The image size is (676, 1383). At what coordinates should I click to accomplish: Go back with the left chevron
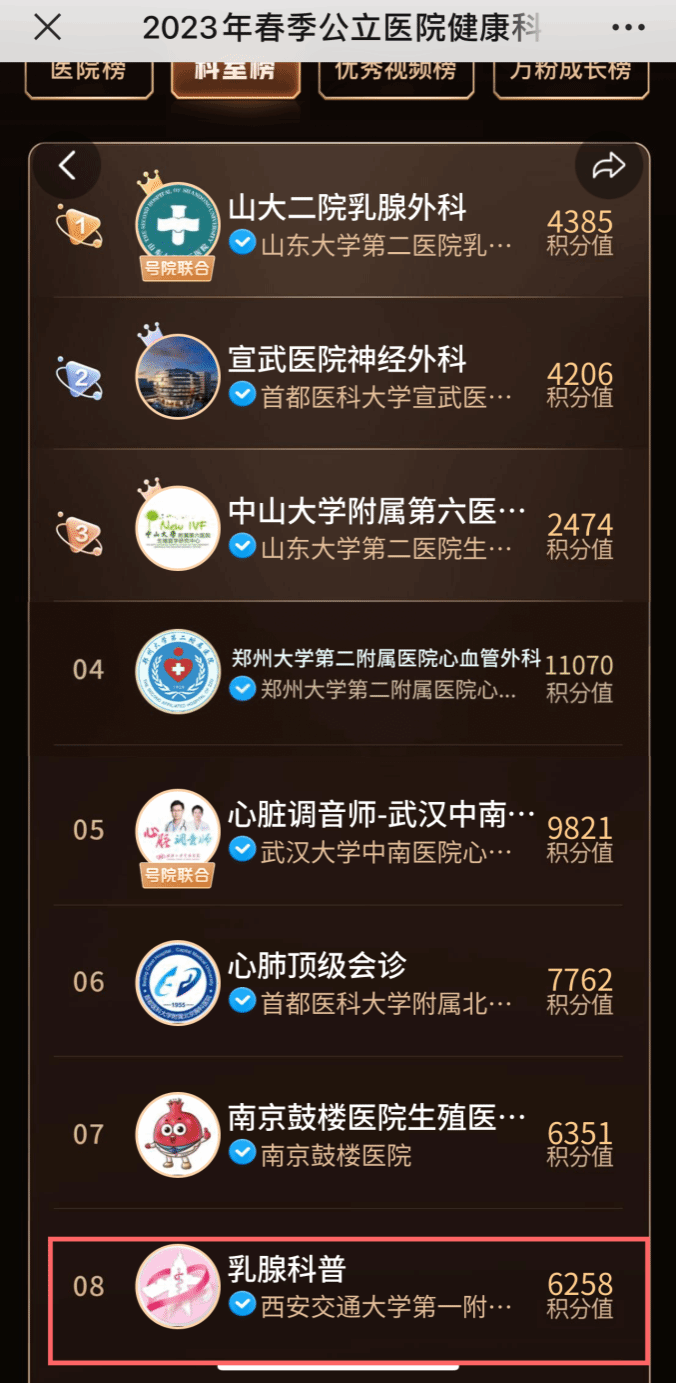point(67,166)
